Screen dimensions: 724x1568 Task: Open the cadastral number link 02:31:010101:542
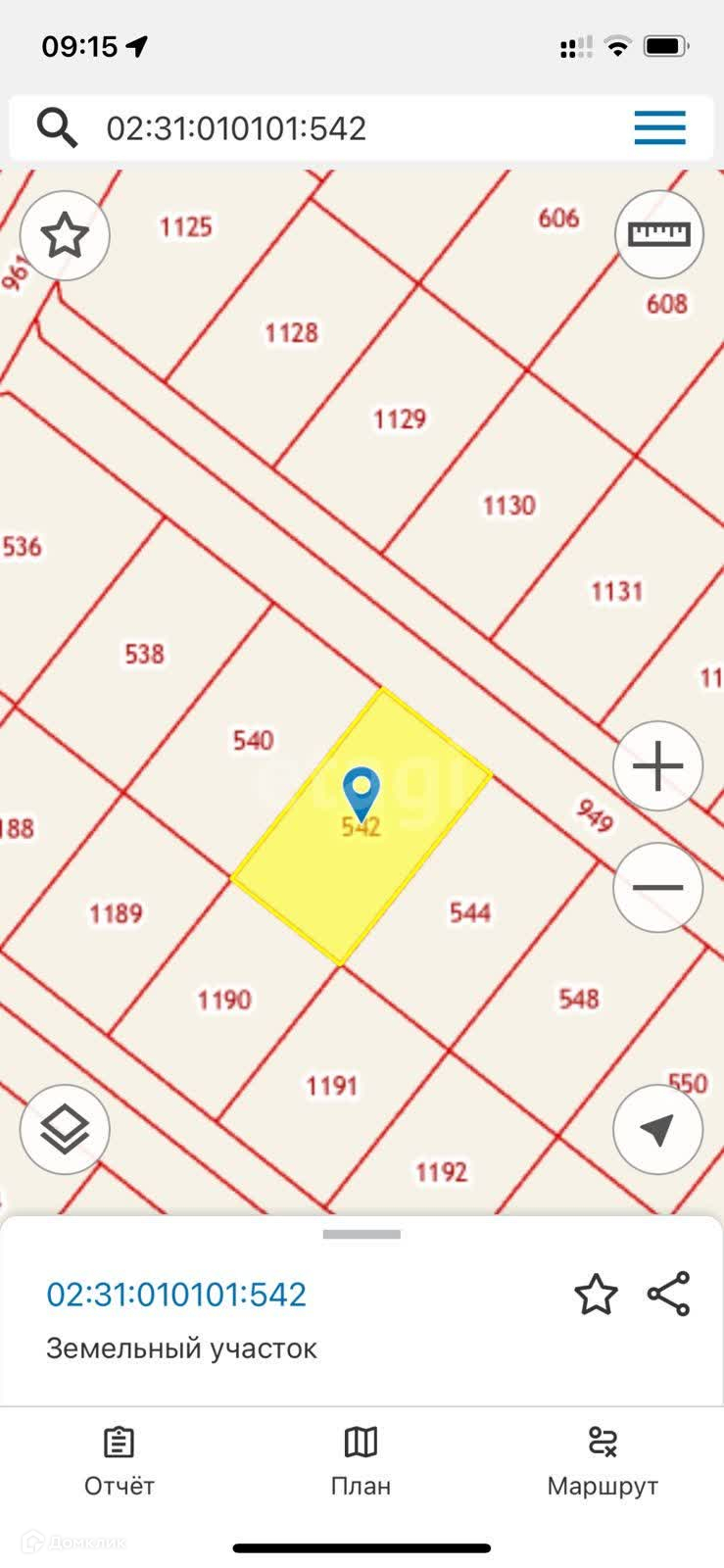tap(176, 1295)
